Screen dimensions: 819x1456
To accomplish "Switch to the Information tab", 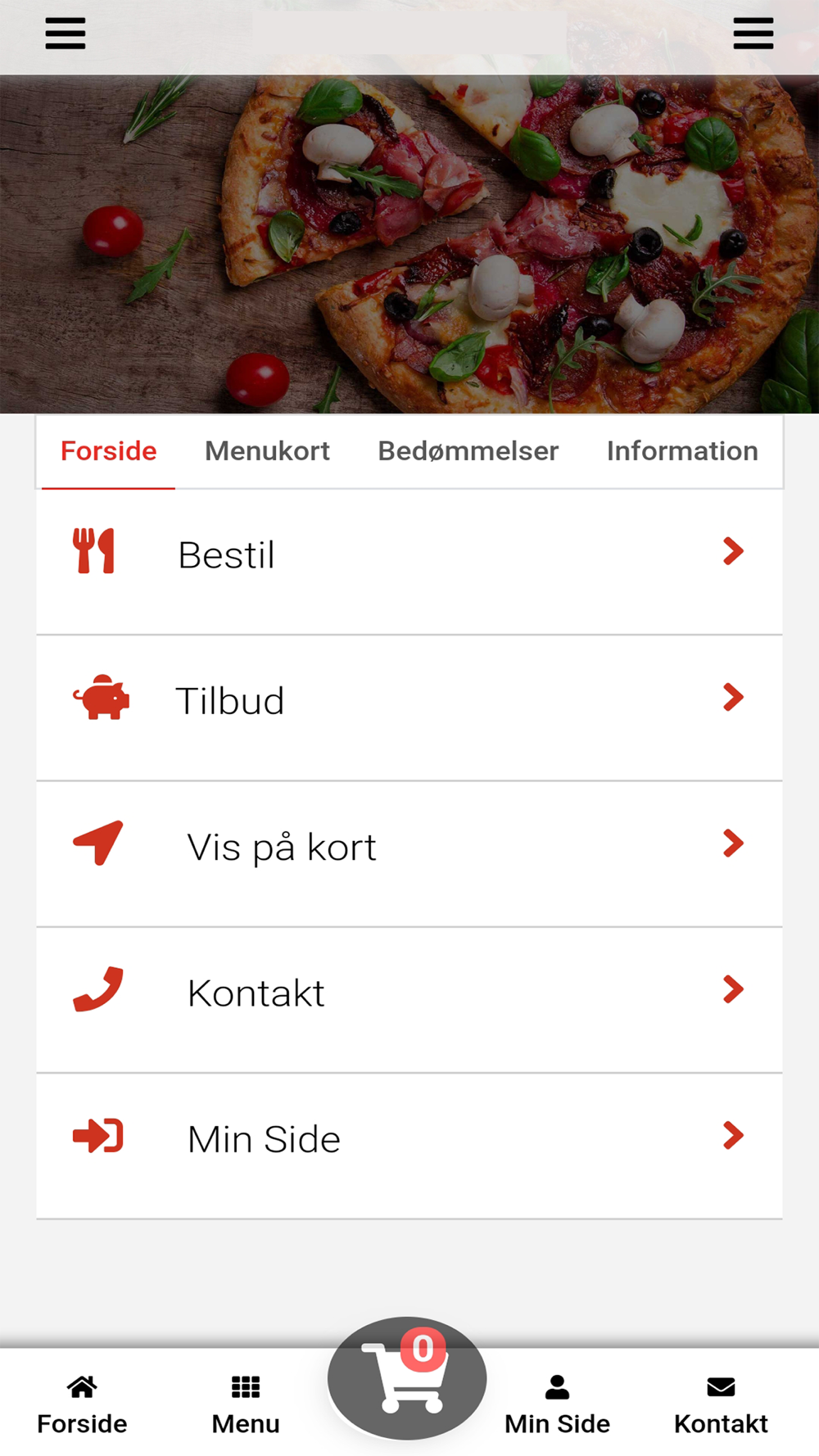I will (x=681, y=451).
